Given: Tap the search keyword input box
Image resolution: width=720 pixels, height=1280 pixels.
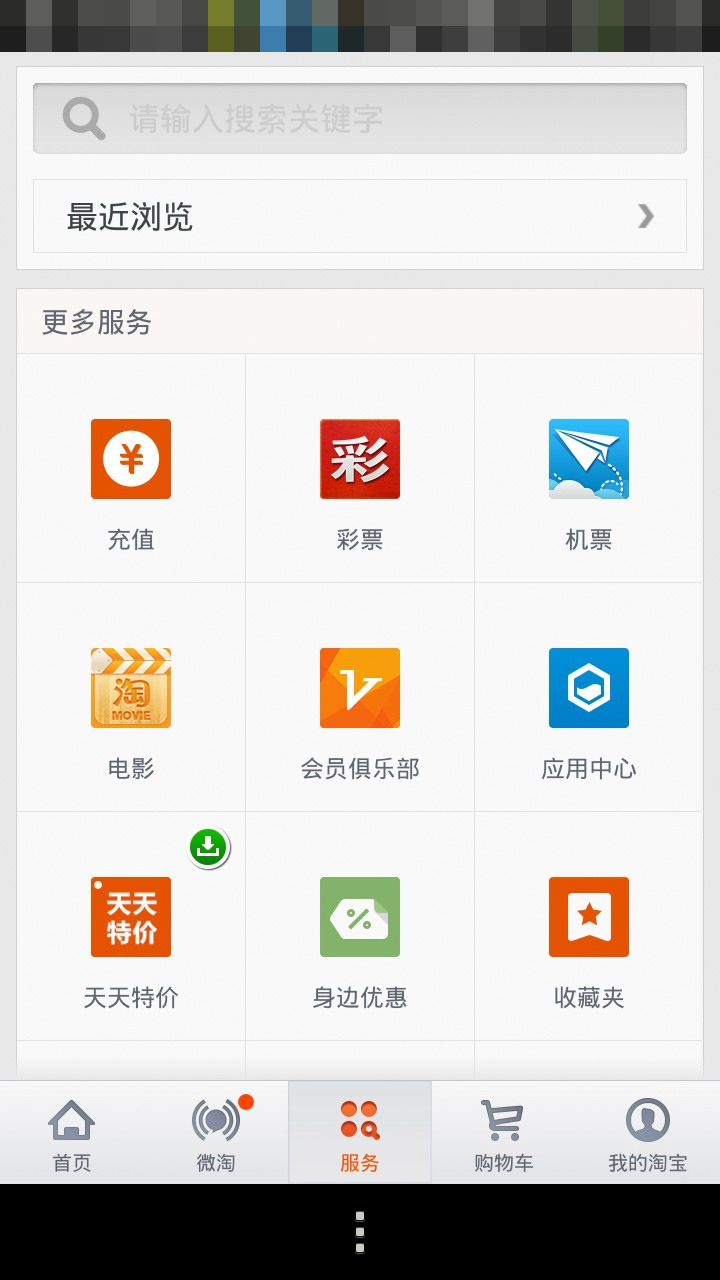Looking at the screenshot, I should 360,118.
